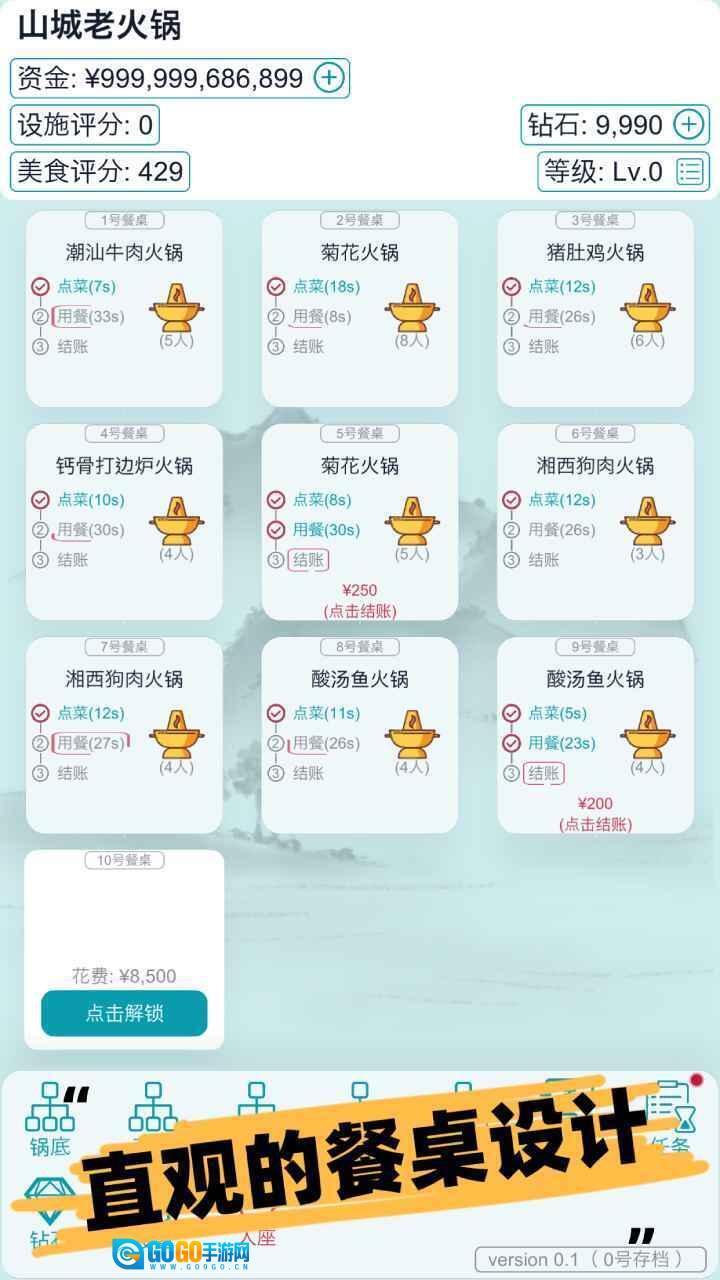
Task: Open table 2 菊花火锅 card
Action: pyautogui.click(x=360, y=308)
